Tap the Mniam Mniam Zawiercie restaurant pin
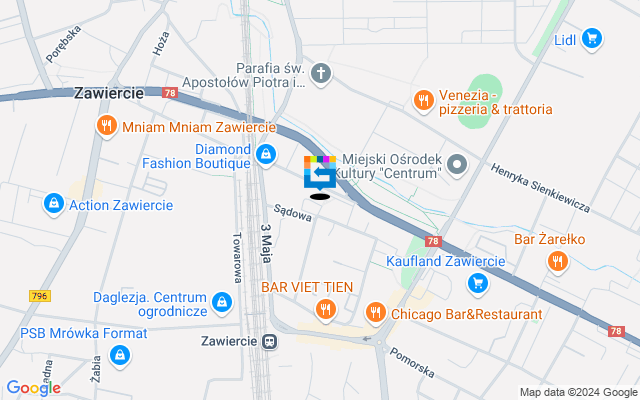640x400 pixels. click(x=106, y=126)
